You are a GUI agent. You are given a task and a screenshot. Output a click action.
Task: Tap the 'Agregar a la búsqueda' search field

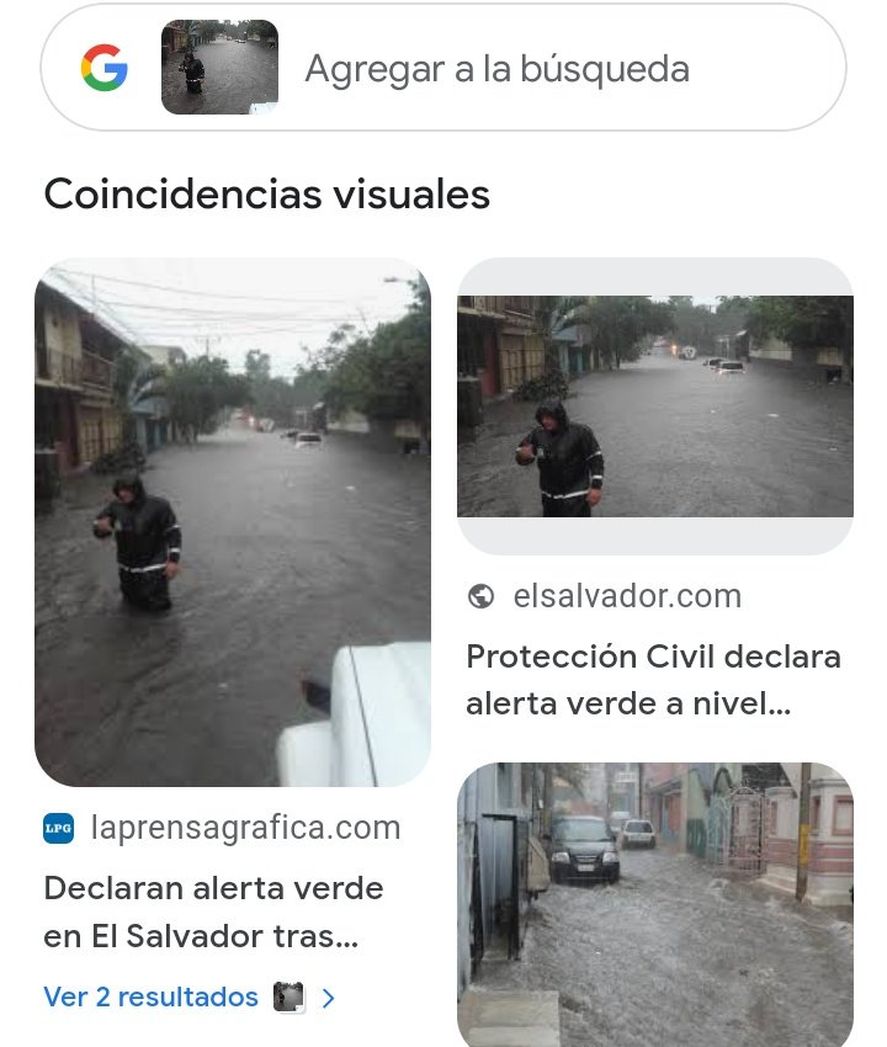click(x=497, y=69)
